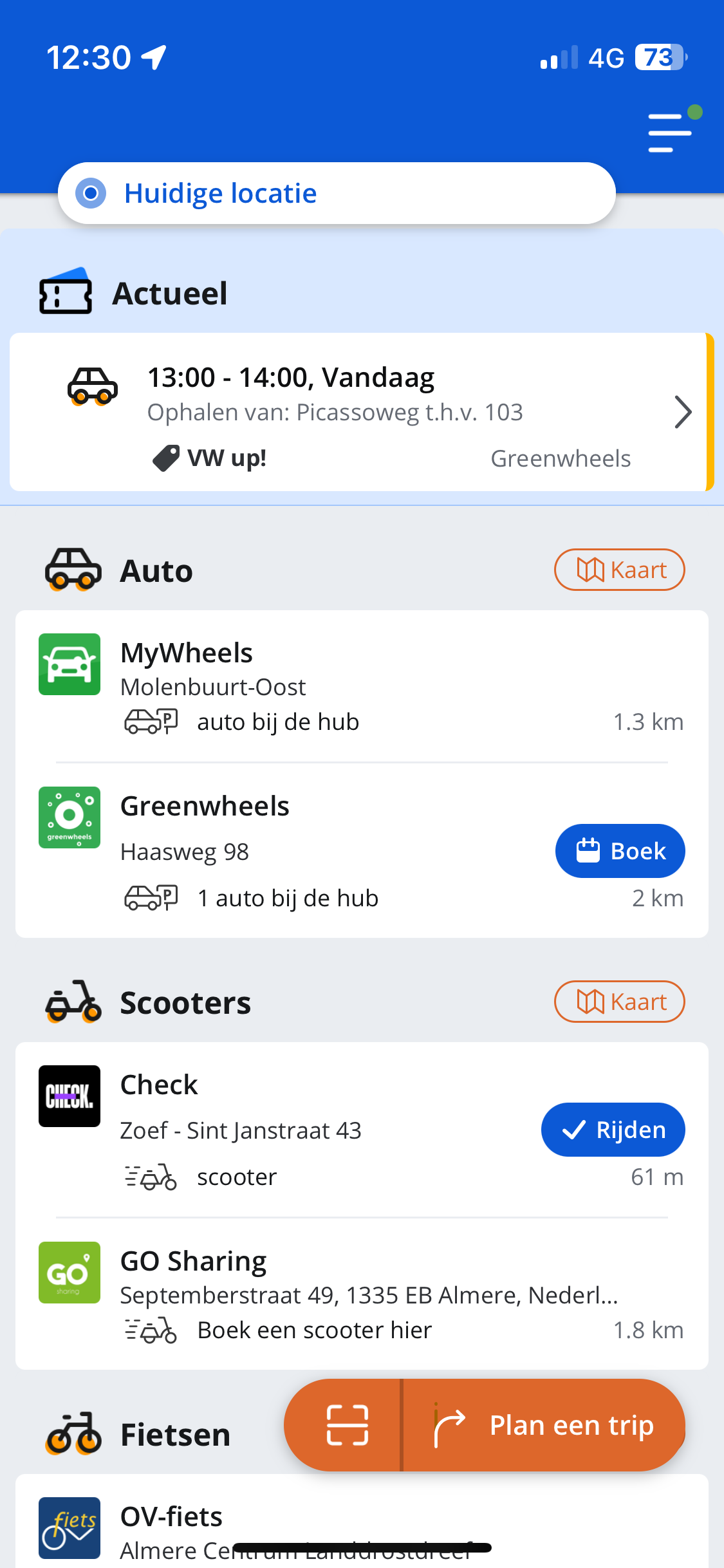Open the QR scan button

pyautogui.click(x=347, y=1425)
